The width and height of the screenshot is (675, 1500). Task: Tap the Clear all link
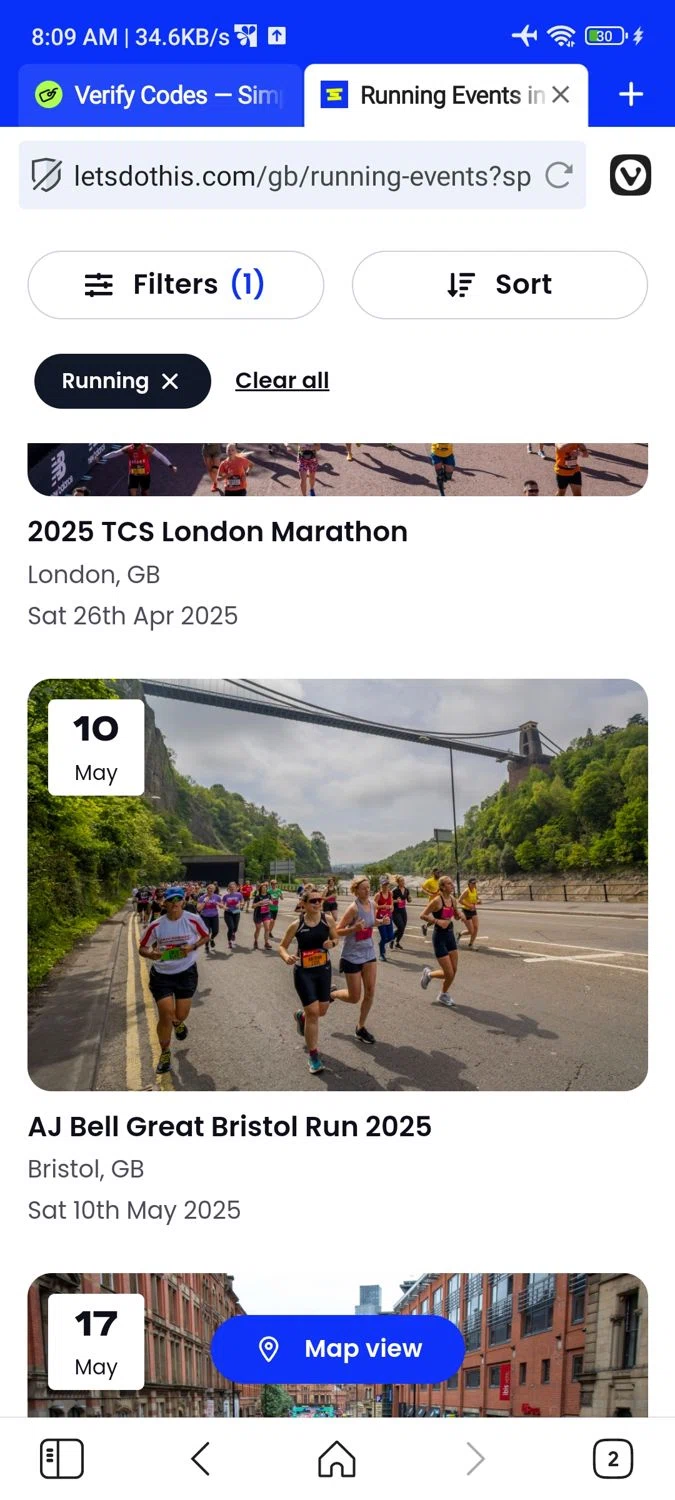[x=282, y=381]
